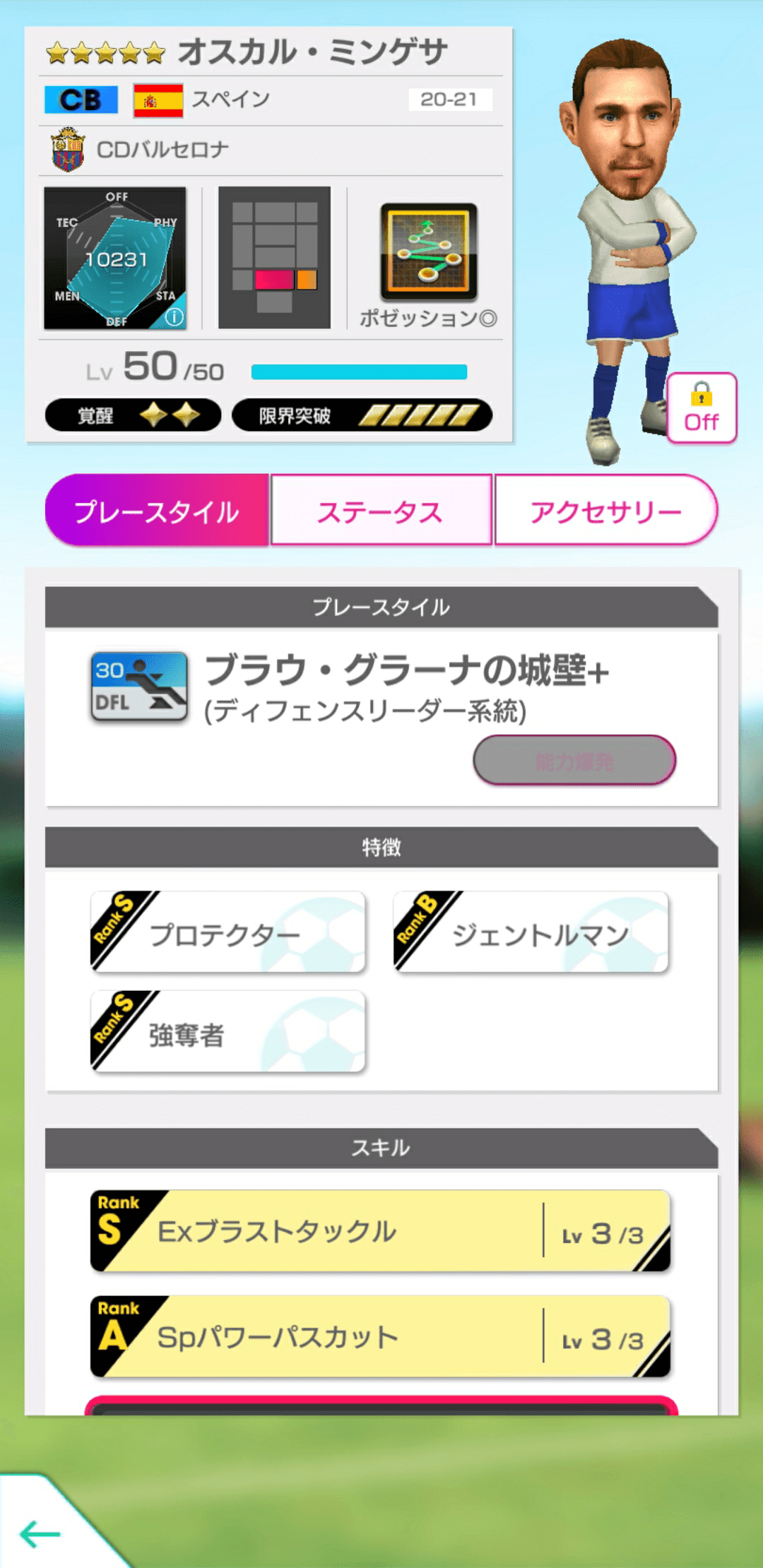Tap the hexagon parameter chart showing 10231

click(x=117, y=259)
